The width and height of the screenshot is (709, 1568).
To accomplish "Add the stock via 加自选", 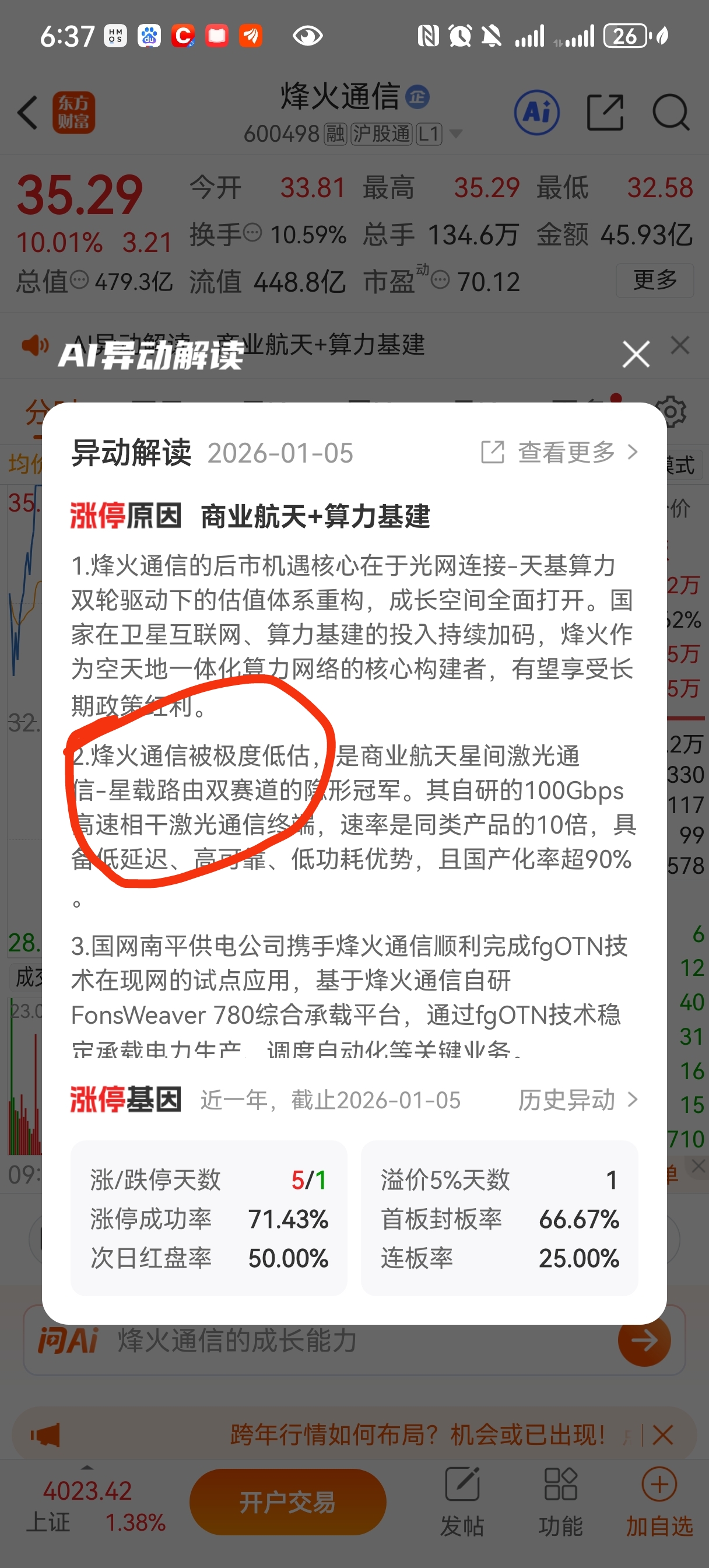I will 659,1500.
